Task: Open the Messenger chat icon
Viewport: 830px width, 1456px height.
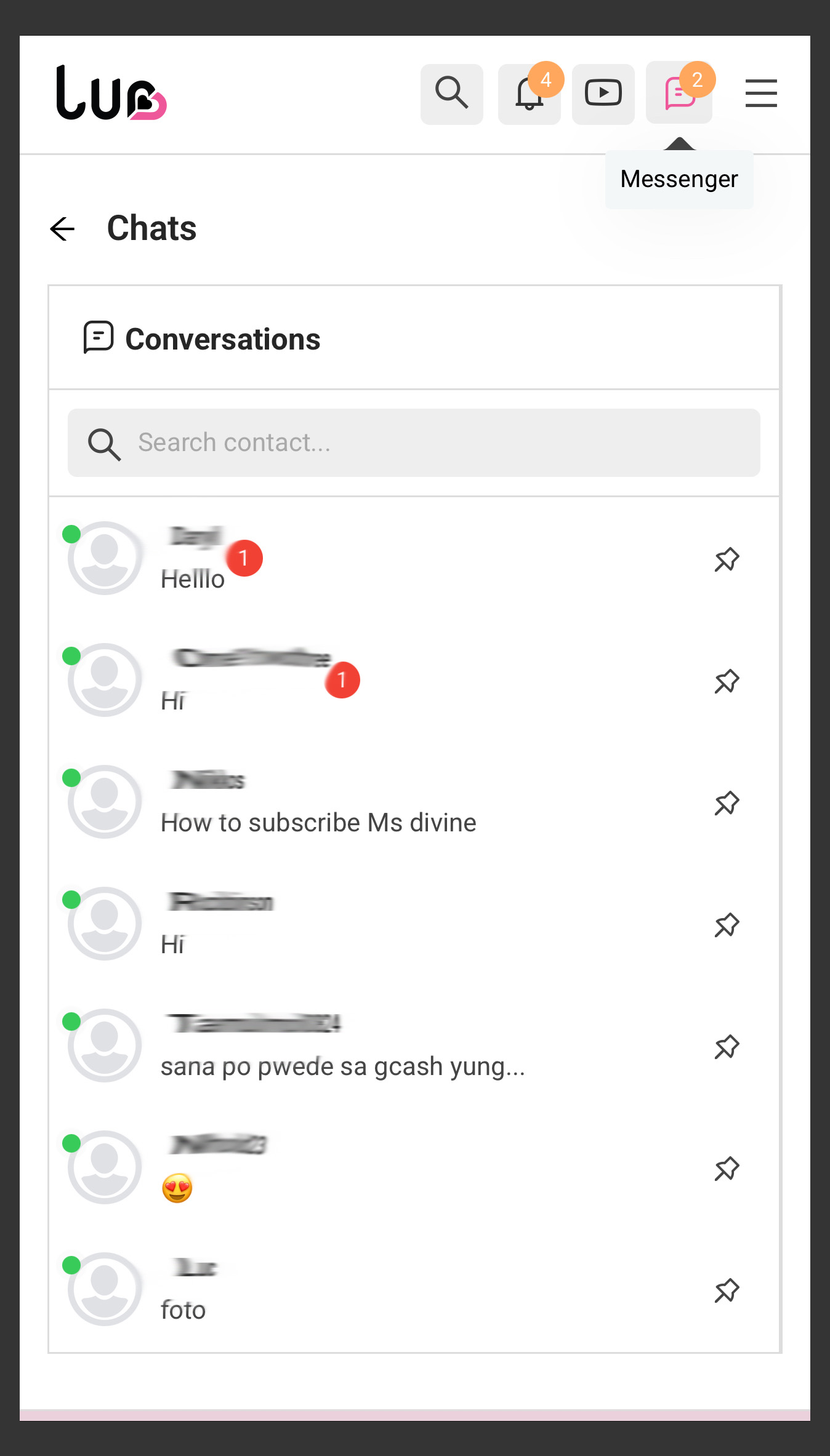Action: pyautogui.click(x=679, y=94)
